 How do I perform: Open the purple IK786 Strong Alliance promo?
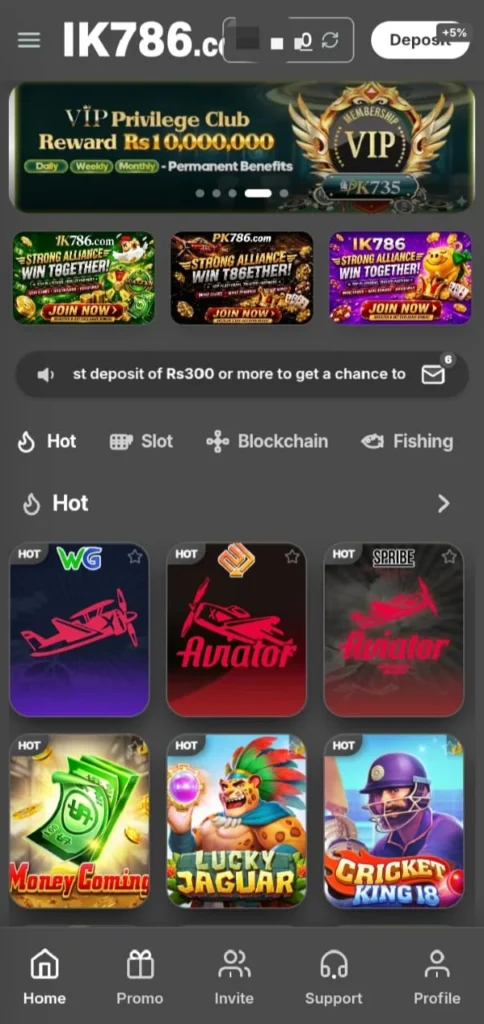(x=400, y=278)
